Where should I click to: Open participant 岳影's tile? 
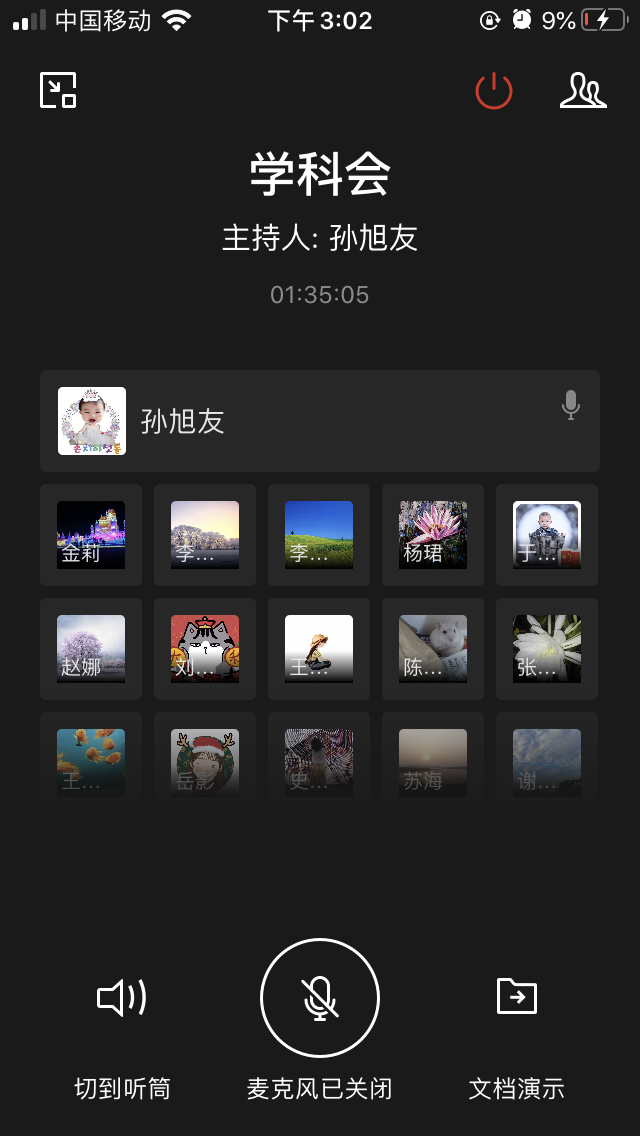point(205,762)
